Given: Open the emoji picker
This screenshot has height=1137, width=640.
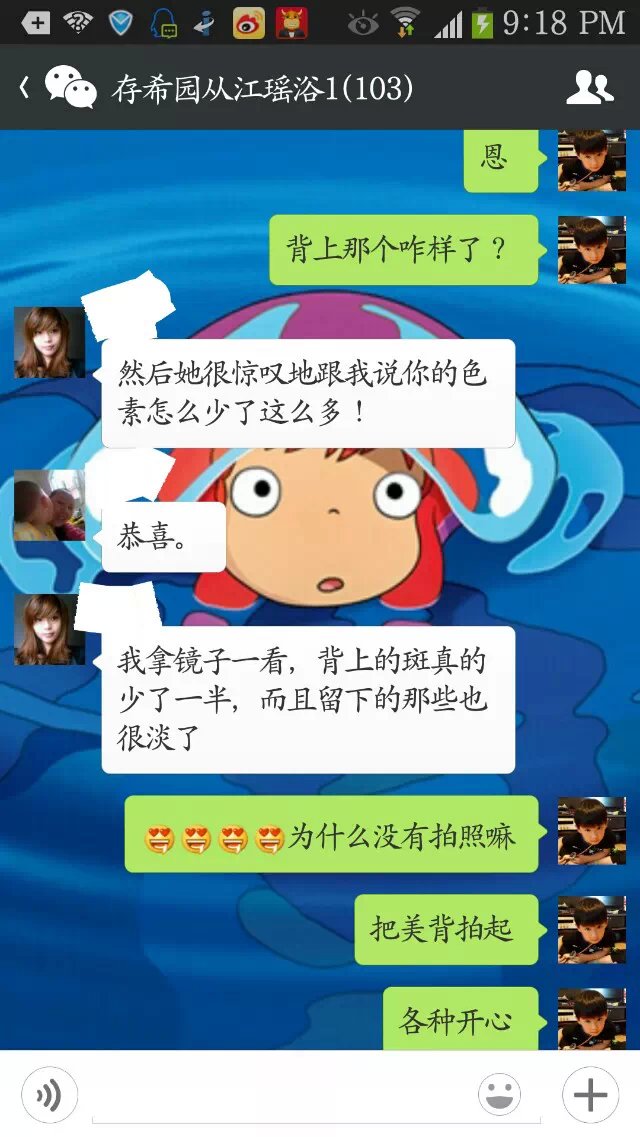Looking at the screenshot, I should 498,1095.
